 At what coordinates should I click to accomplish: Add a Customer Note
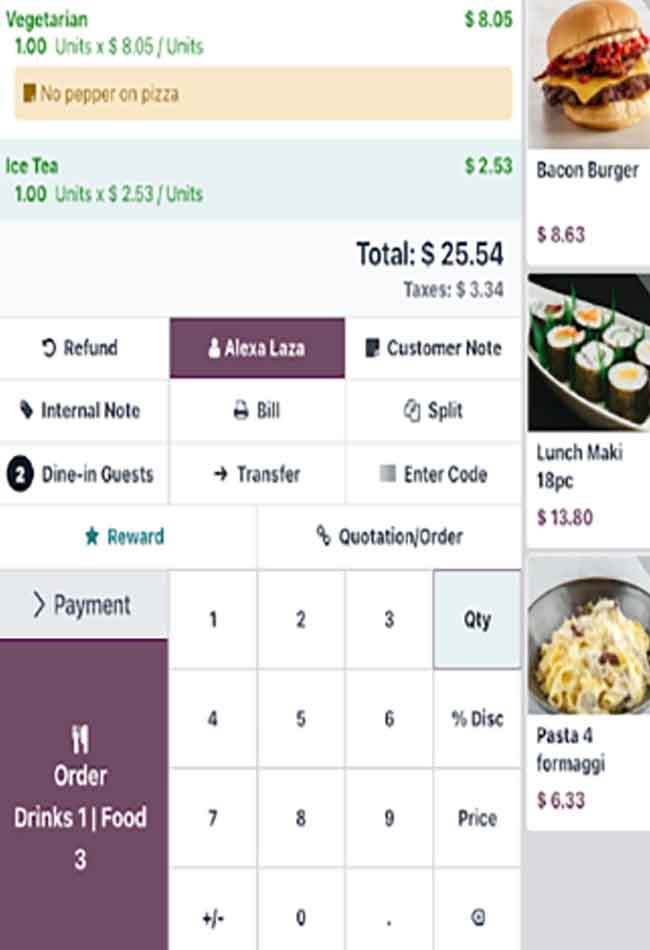click(433, 348)
